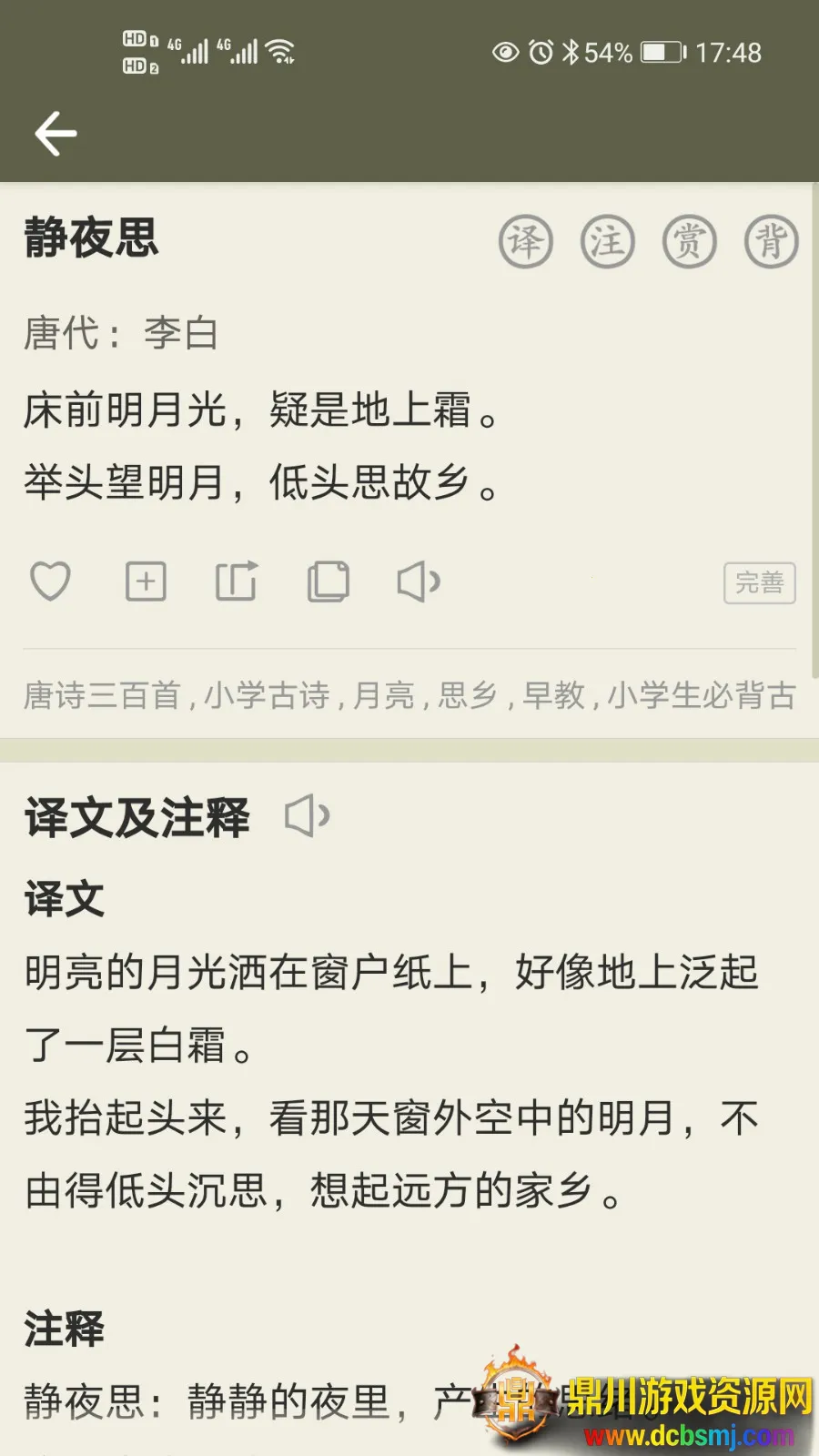Open the 小学古诗 tag
The image size is (819, 1456).
point(267,696)
